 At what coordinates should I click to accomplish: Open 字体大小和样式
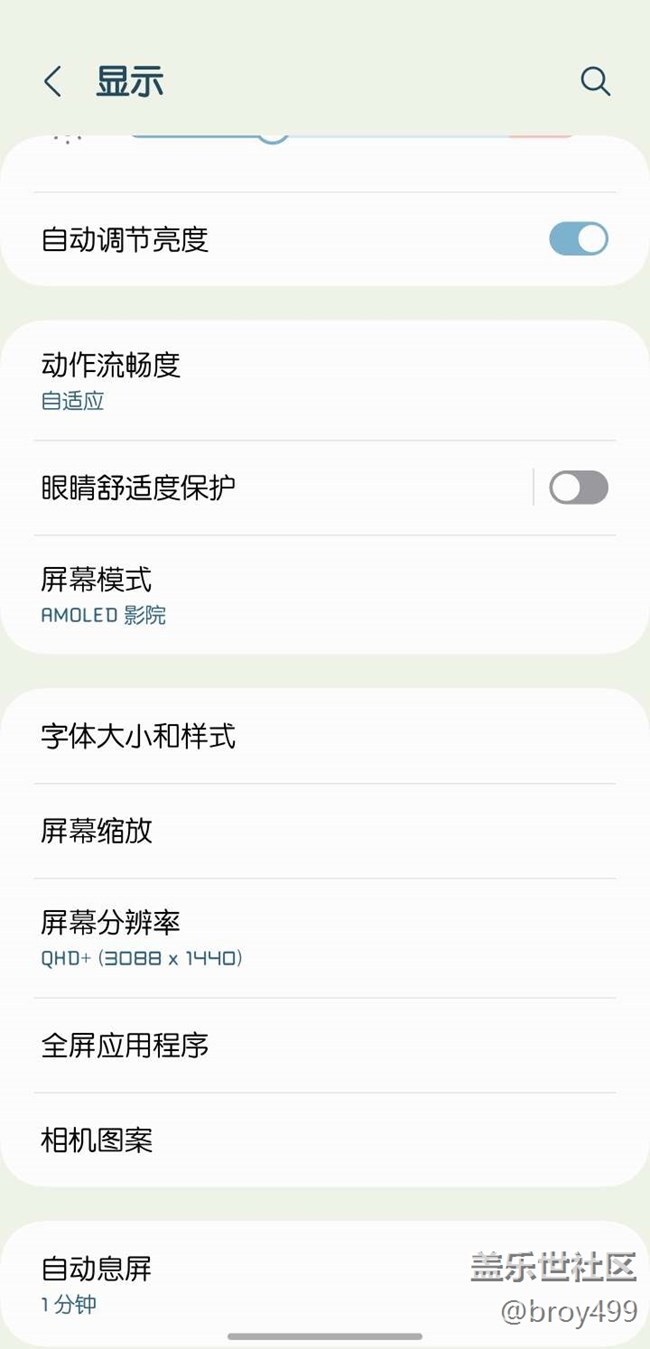click(325, 737)
